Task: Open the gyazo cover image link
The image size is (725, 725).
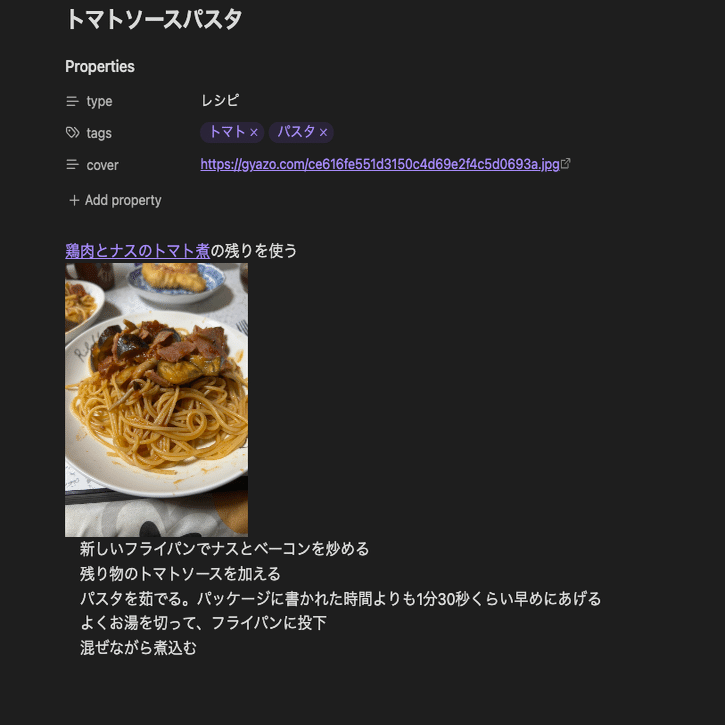Action: [380, 165]
